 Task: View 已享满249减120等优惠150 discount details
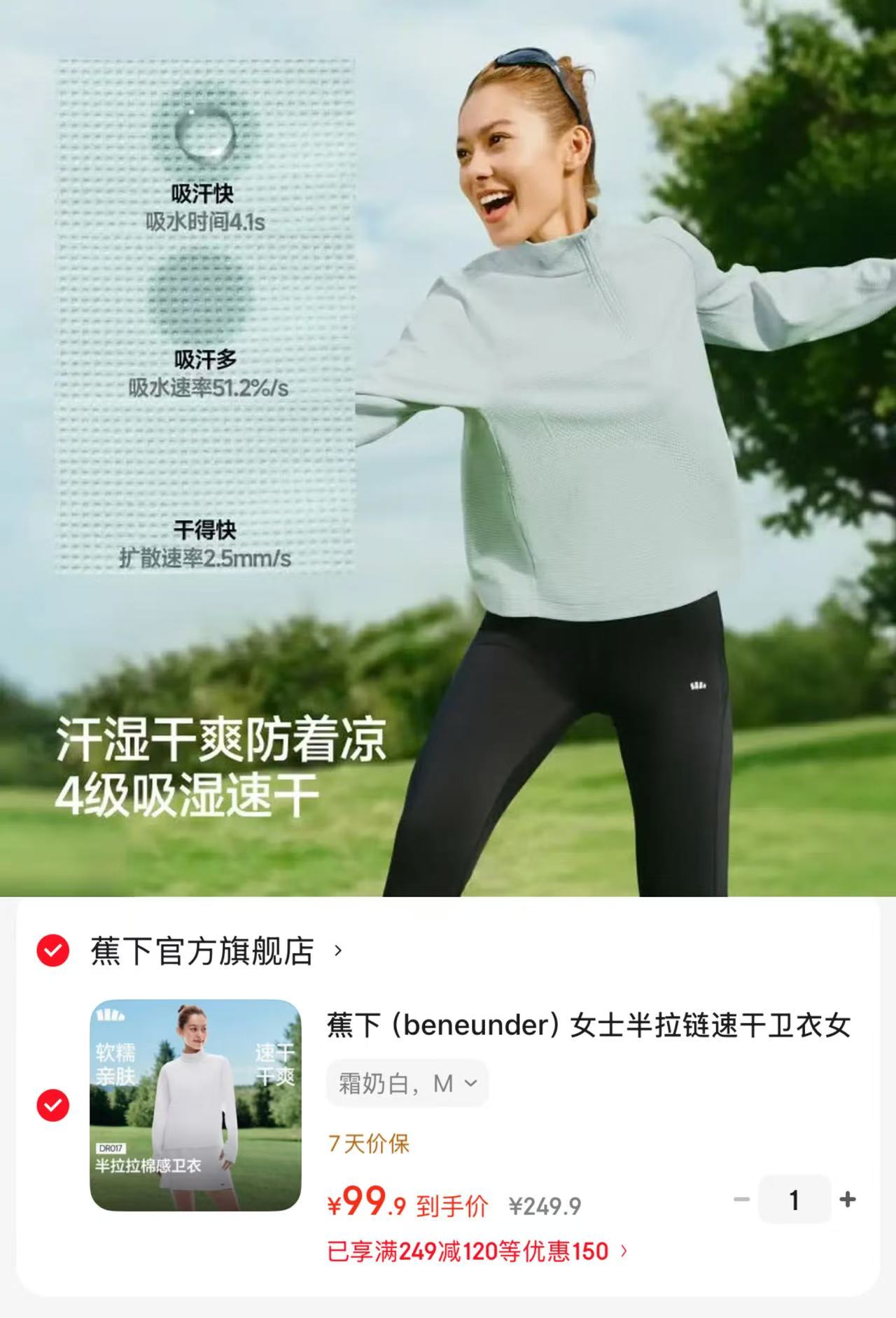[x=478, y=1251]
